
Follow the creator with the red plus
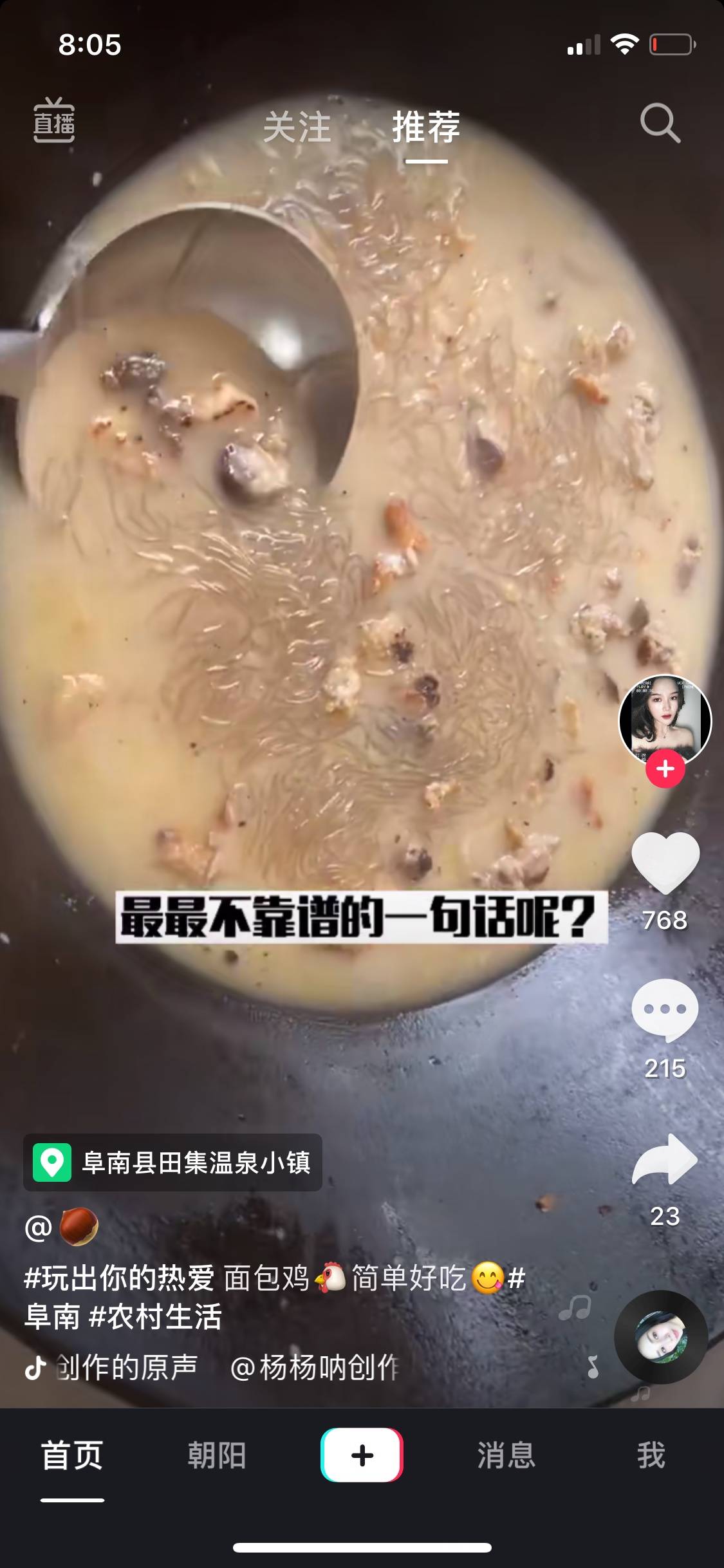(665, 769)
